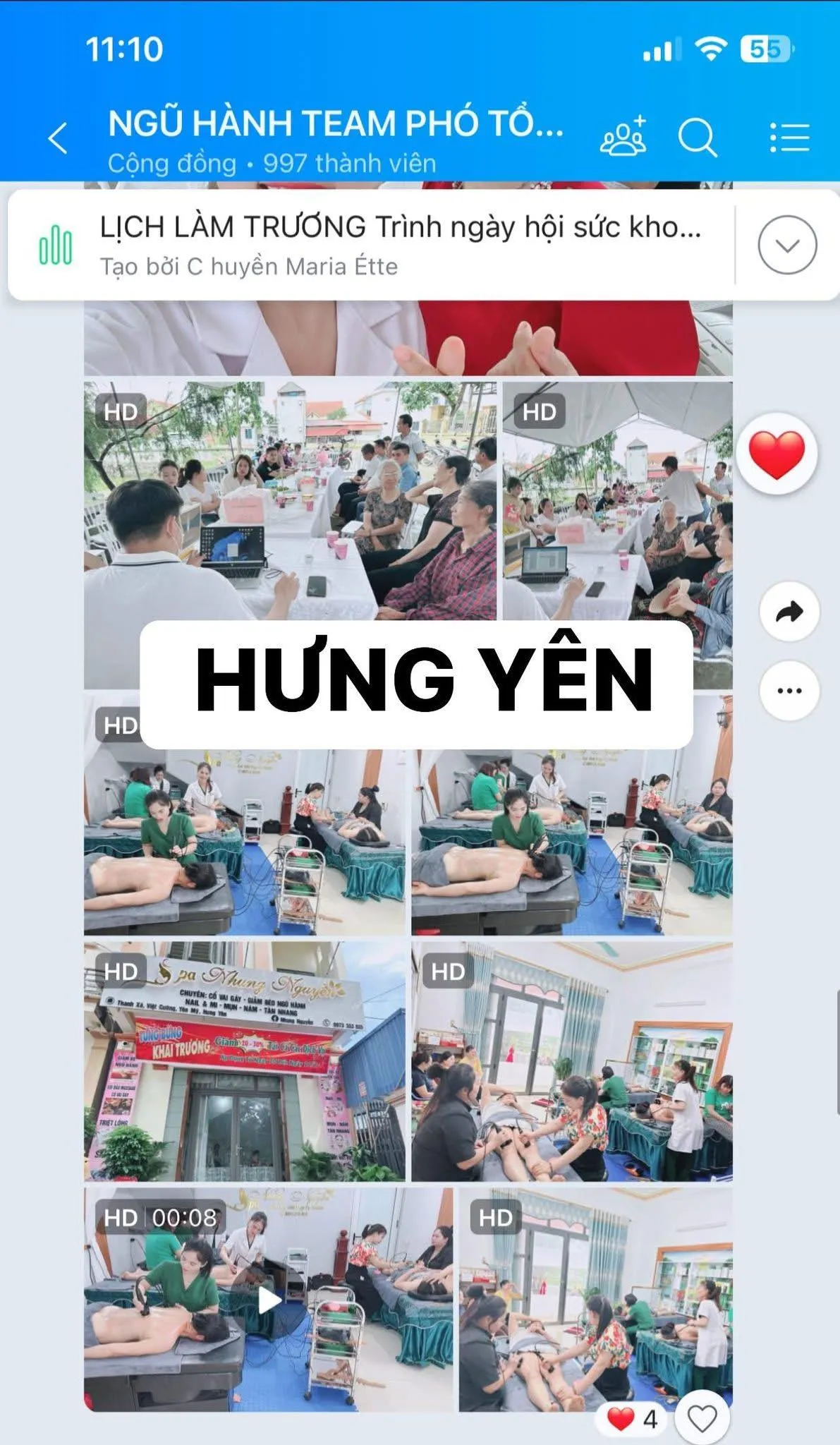Open the outdoor laptop table photo
This screenshot has width=840, height=1445.
click(290, 501)
